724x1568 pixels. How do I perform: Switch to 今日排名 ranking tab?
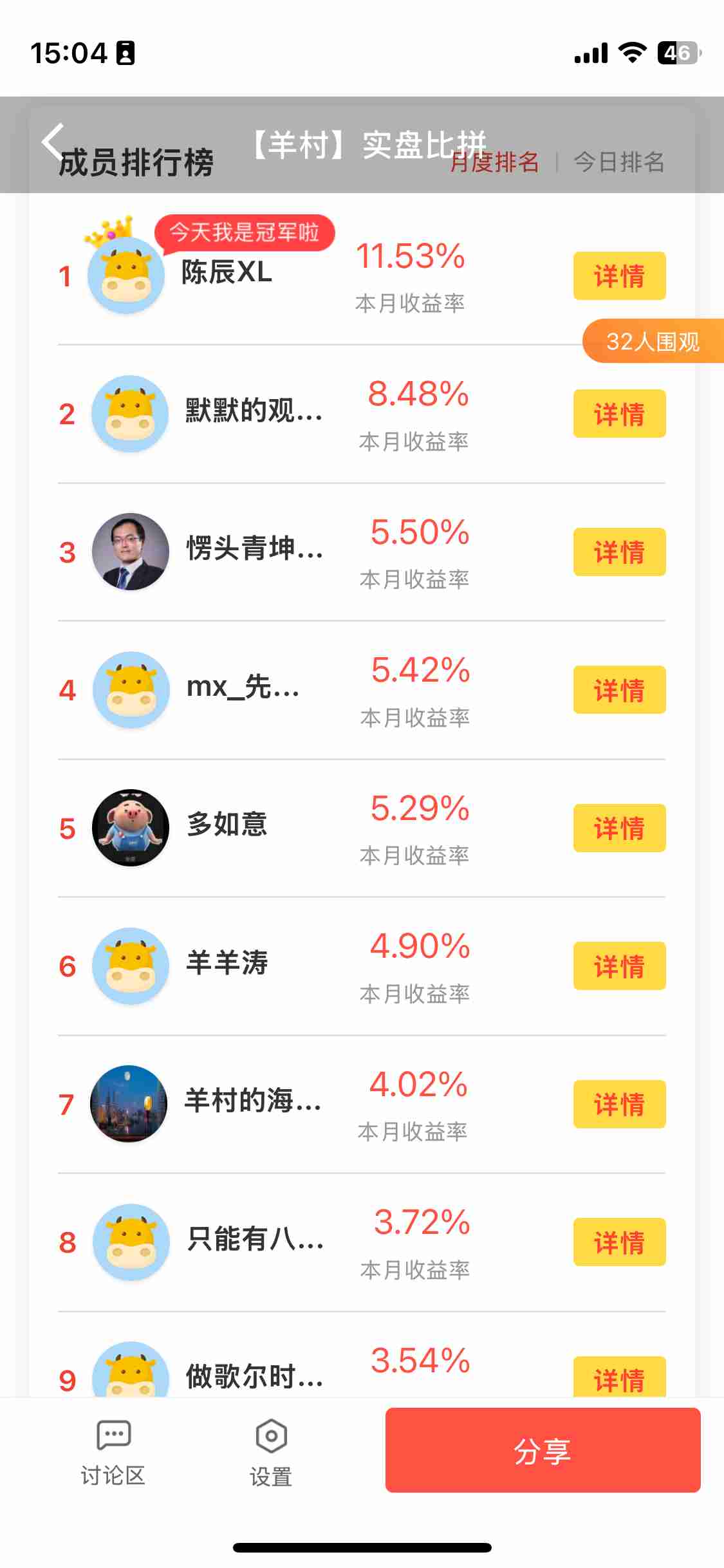[618, 162]
